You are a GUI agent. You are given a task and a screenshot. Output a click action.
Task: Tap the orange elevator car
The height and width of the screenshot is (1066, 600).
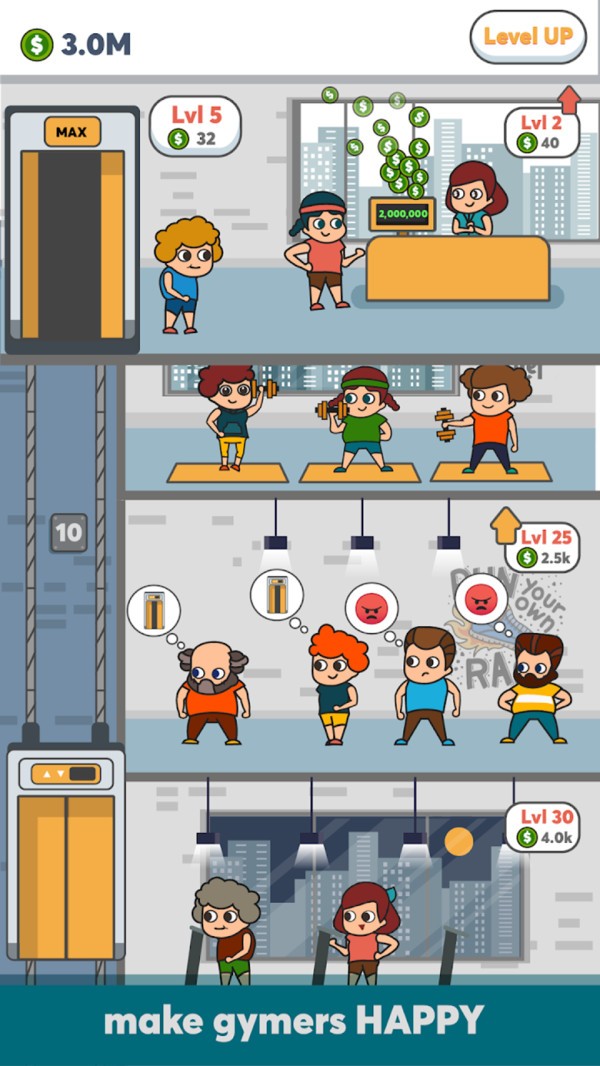pos(66,862)
